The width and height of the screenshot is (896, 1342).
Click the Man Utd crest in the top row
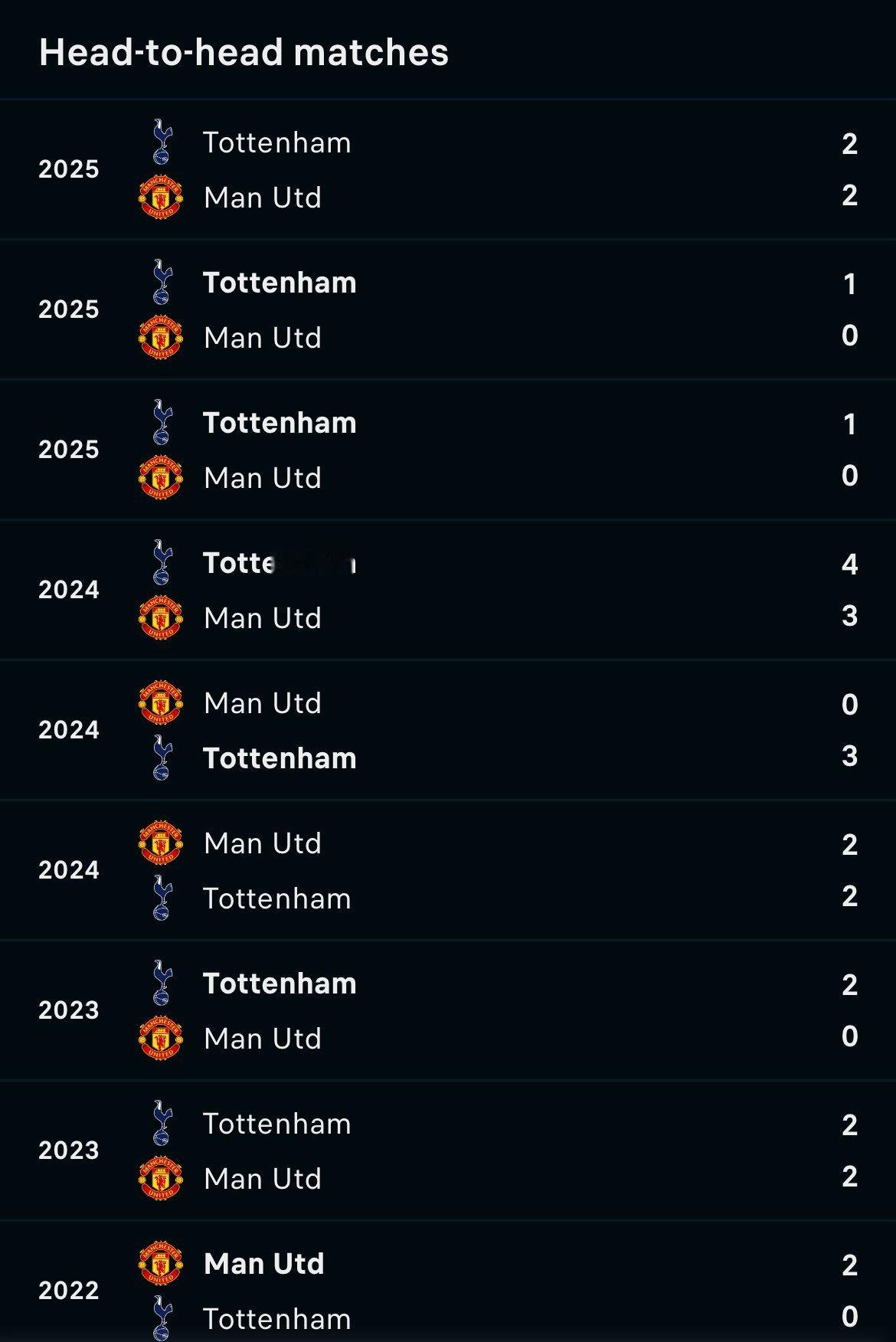(x=161, y=195)
